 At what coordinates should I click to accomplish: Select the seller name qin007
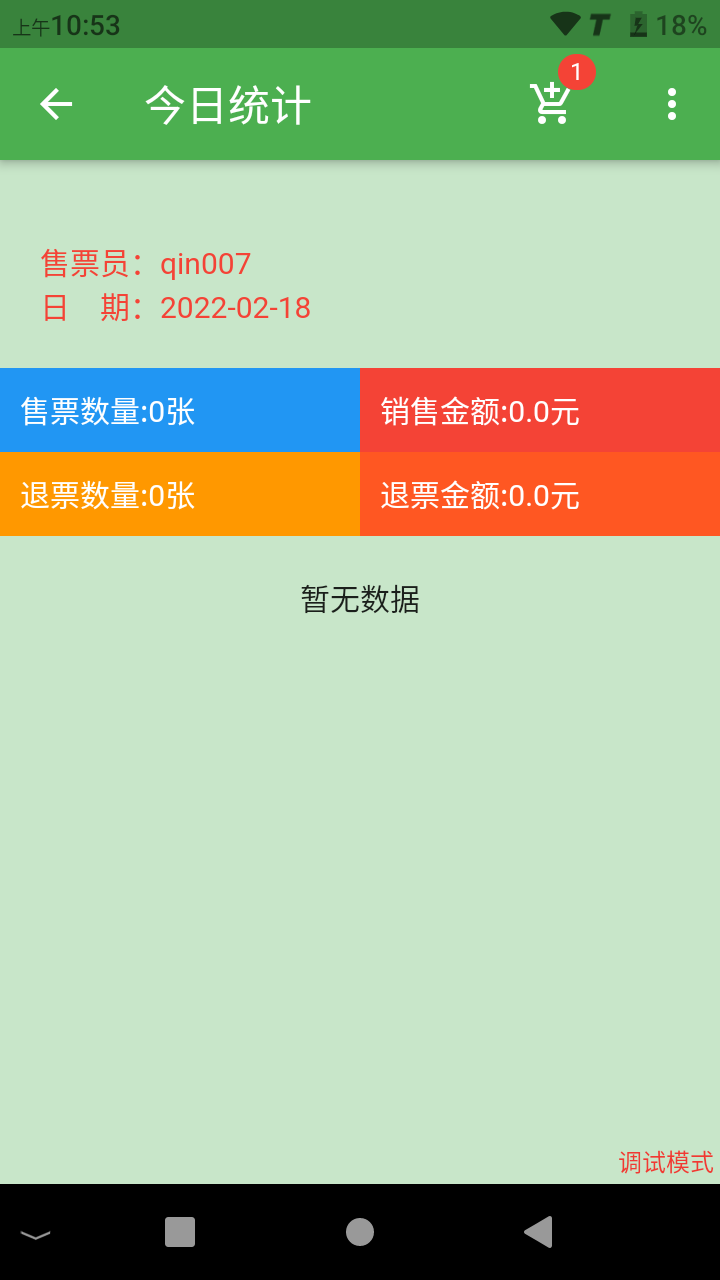point(205,264)
